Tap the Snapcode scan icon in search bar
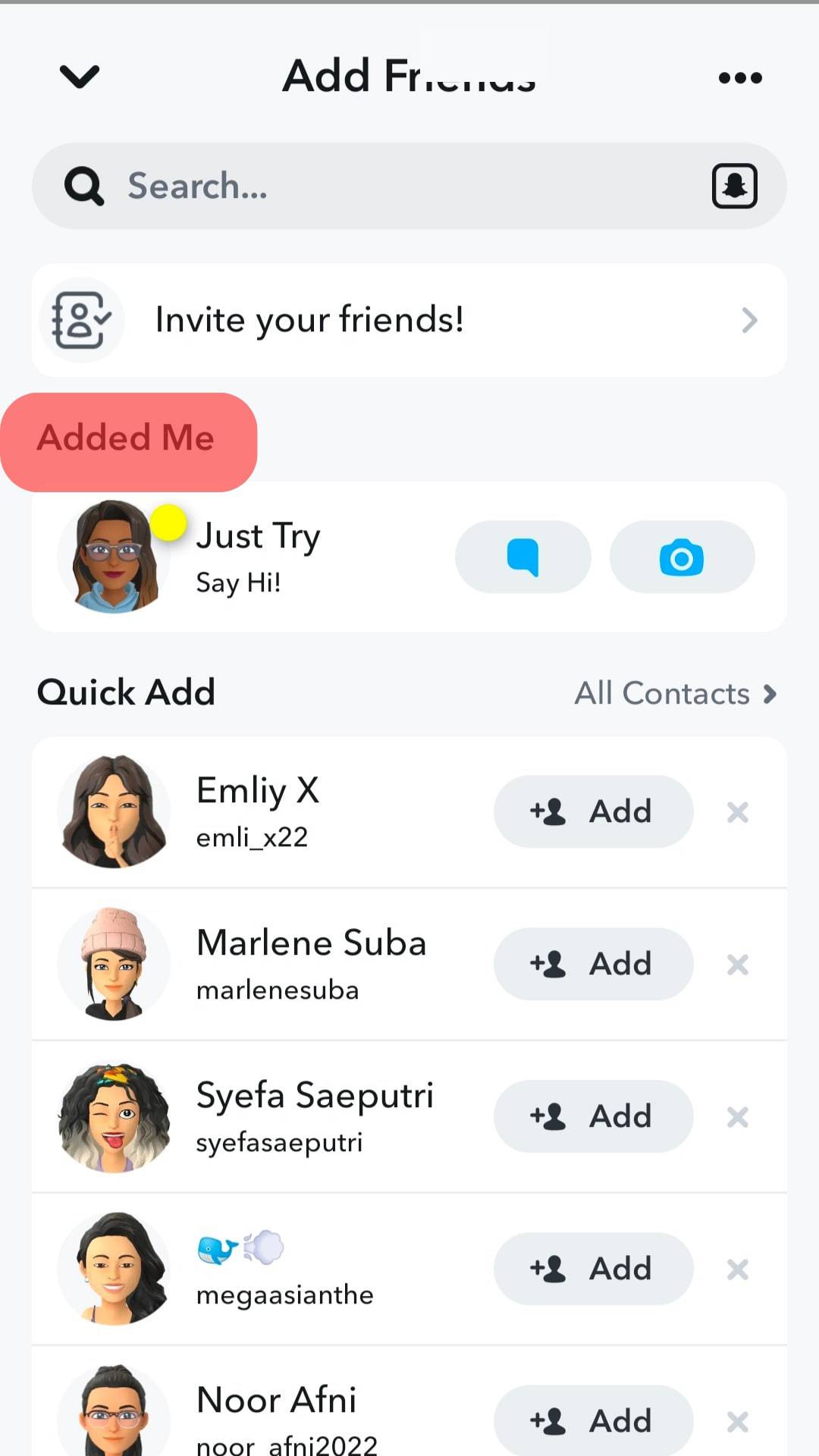Image resolution: width=819 pixels, height=1456 pixels. click(x=734, y=185)
